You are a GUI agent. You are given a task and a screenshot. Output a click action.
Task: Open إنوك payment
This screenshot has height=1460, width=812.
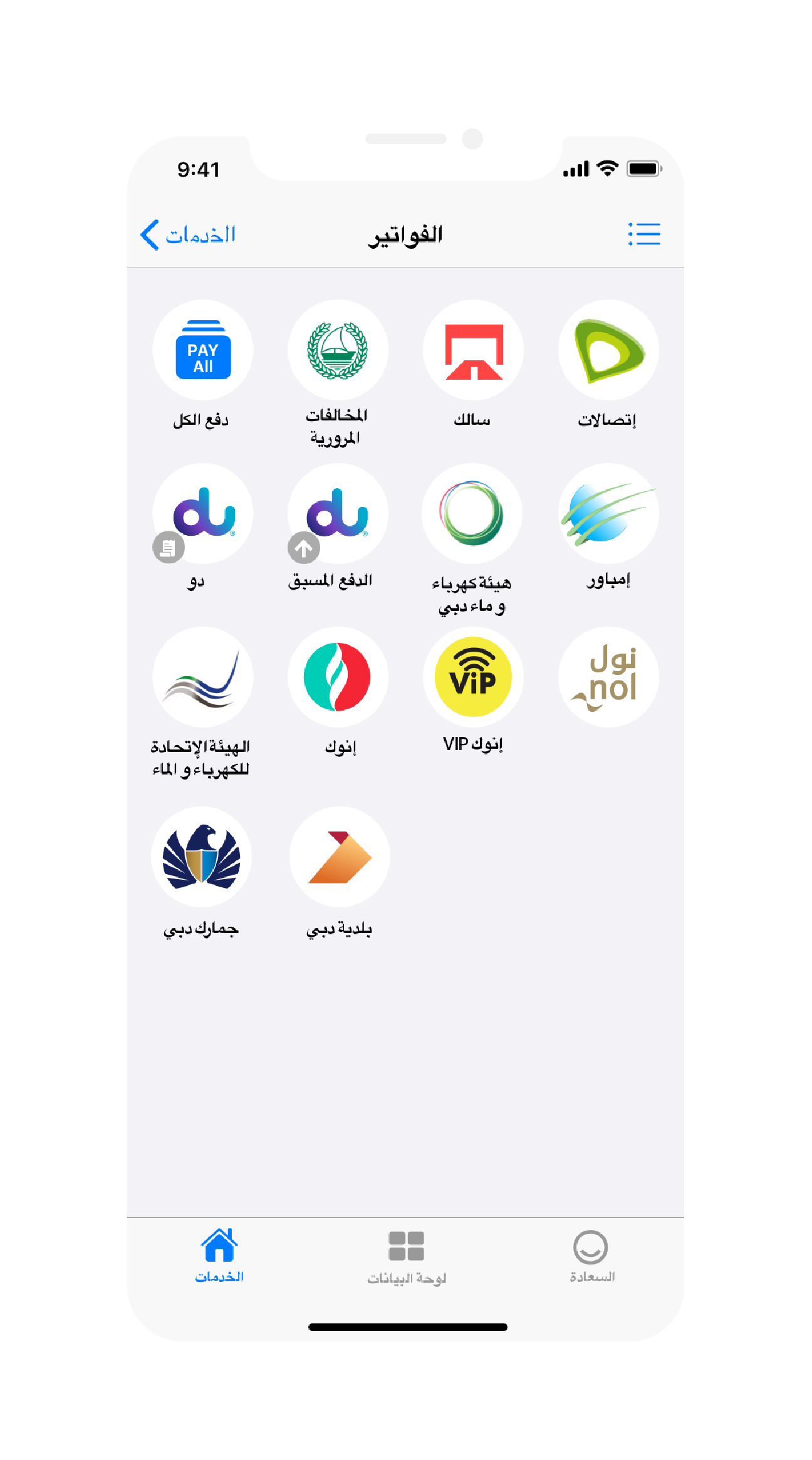pos(338,677)
